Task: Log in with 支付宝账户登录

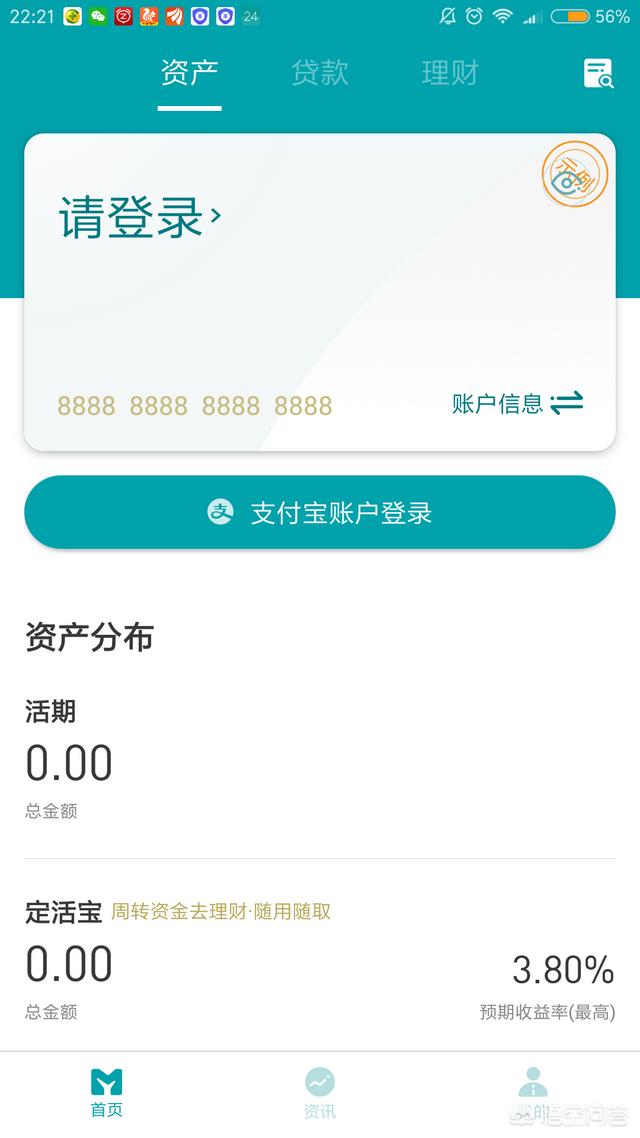Action: pos(320,512)
